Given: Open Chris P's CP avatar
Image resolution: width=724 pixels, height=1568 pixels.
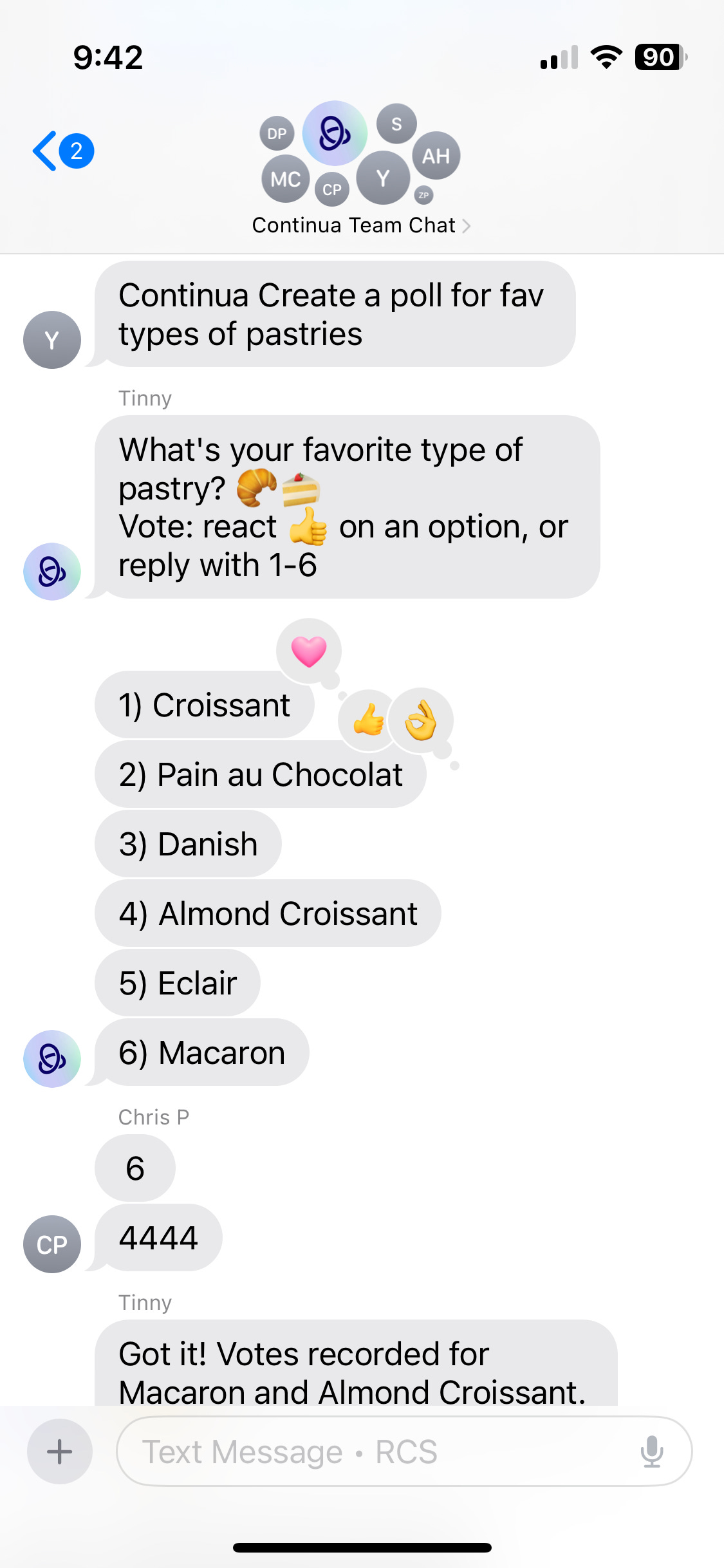Looking at the screenshot, I should tap(52, 1244).
